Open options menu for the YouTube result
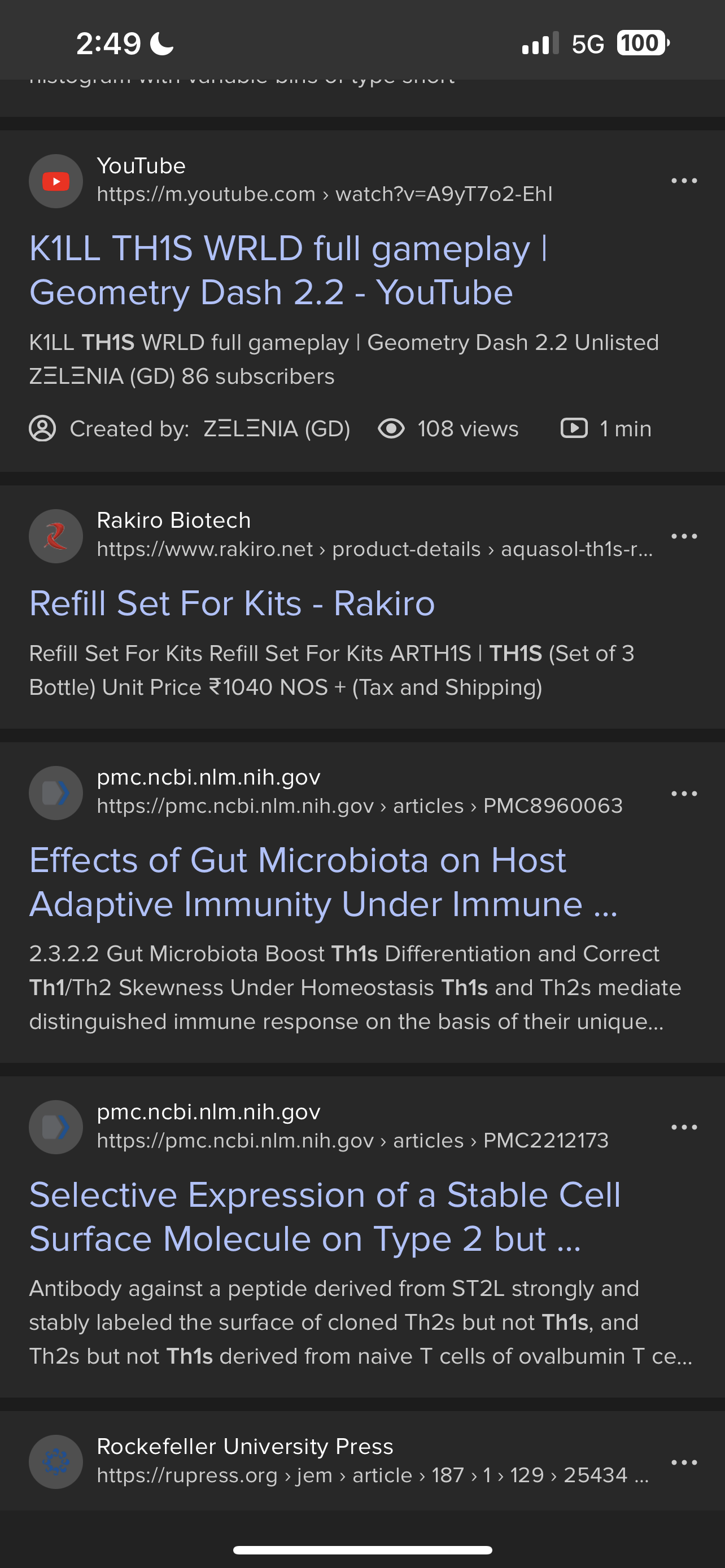This screenshot has height=1568, width=725. click(x=684, y=181)
